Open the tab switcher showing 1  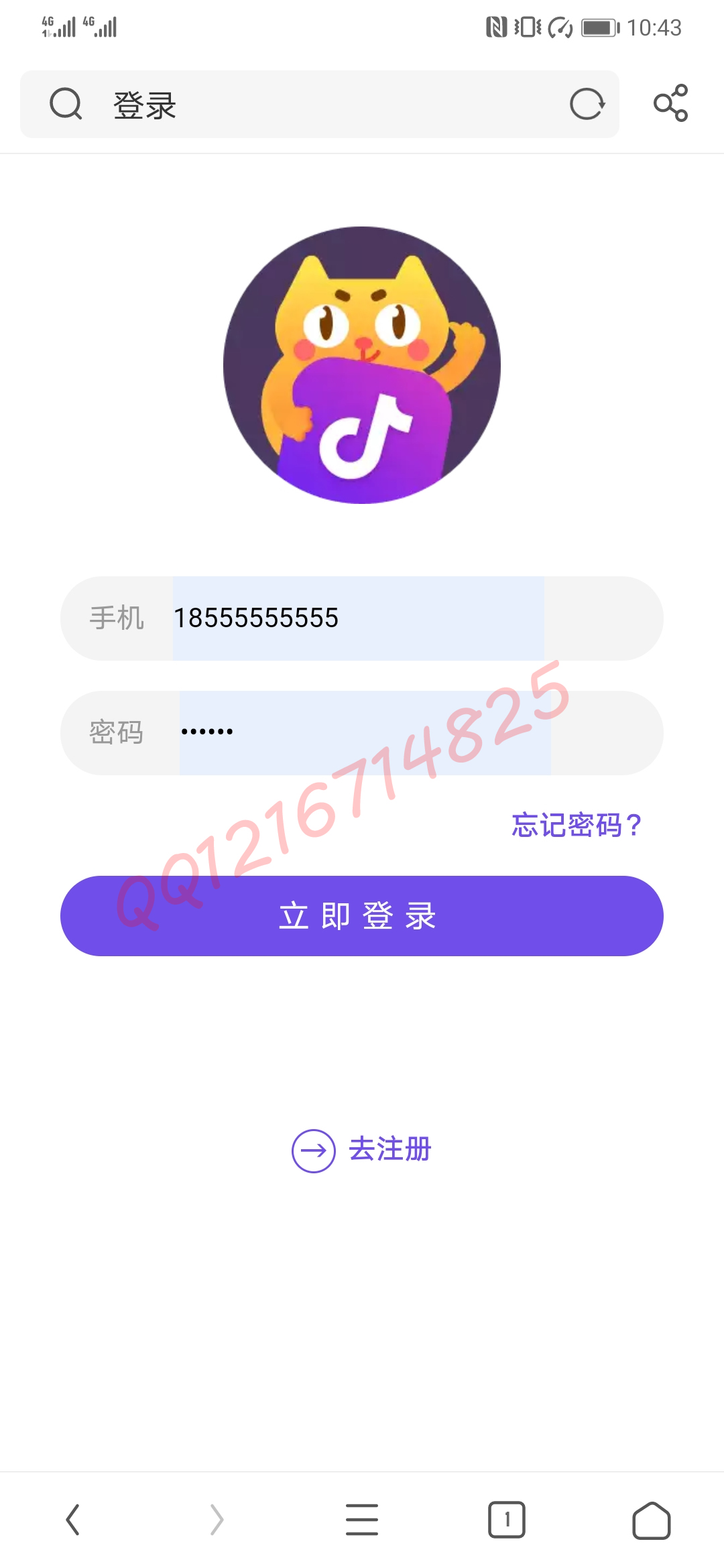tap(507, 1519)
